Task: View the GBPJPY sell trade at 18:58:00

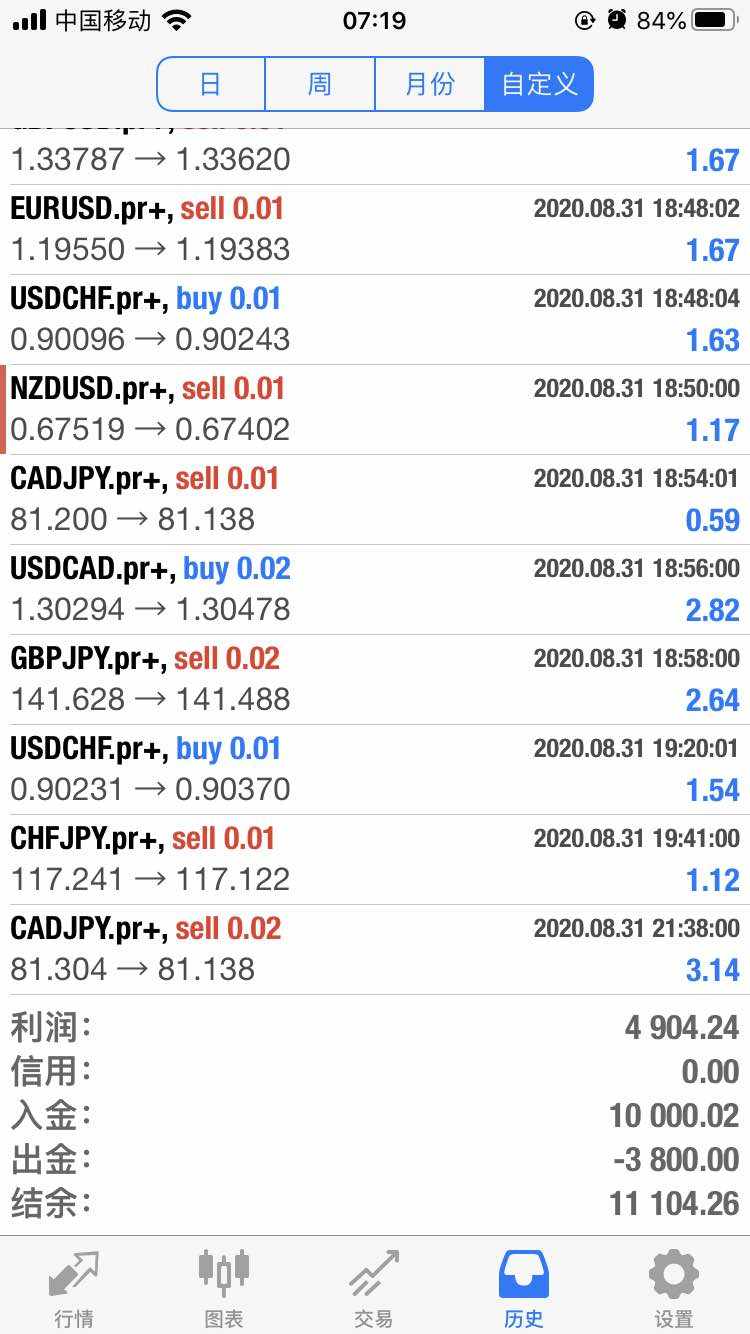Action: [x=375, y=680]
